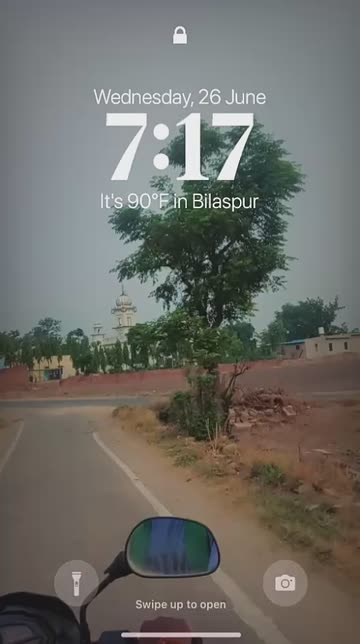Screen dimensions: 360x644
Task: Tap the weather widget for Bilaspur
Action: (179, 202)
